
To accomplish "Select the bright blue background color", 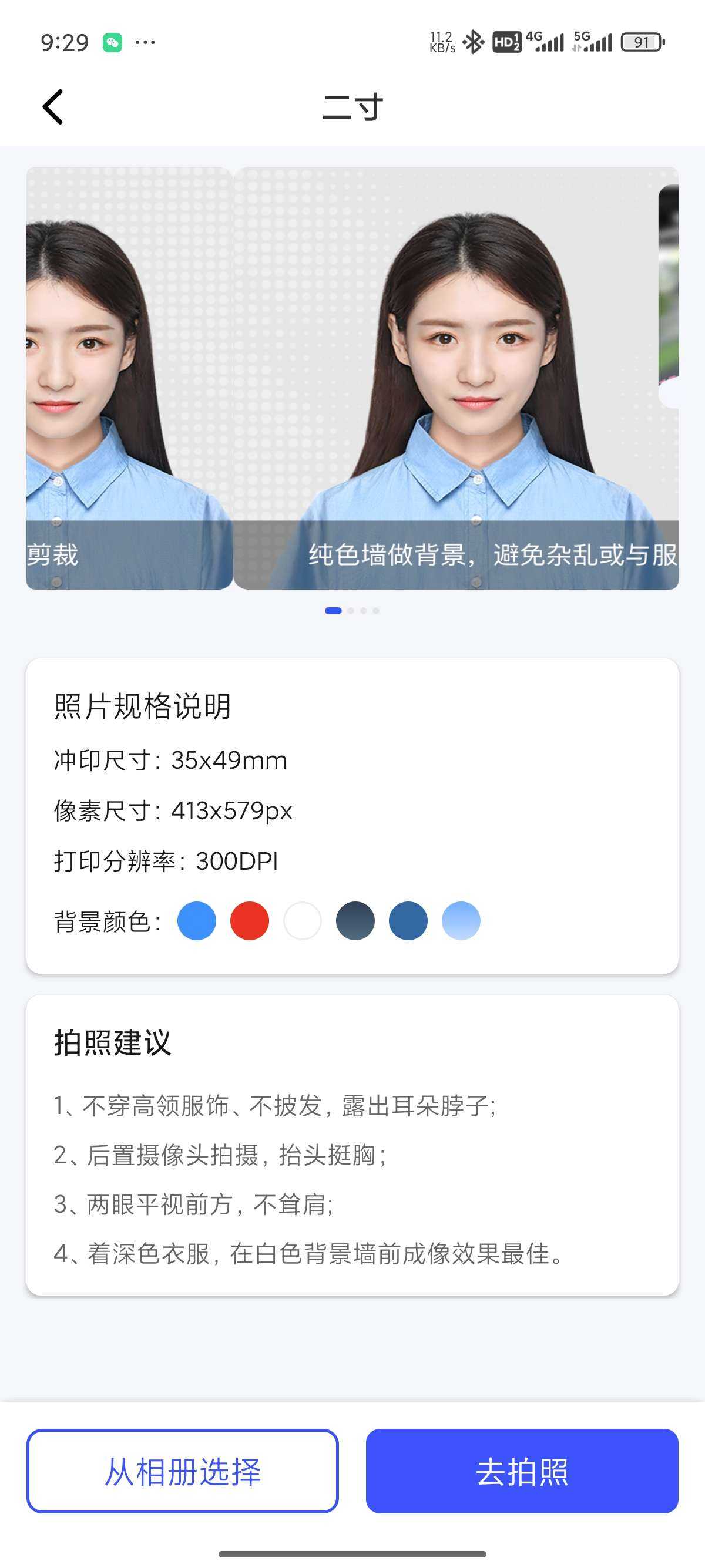I will (196, 920).
